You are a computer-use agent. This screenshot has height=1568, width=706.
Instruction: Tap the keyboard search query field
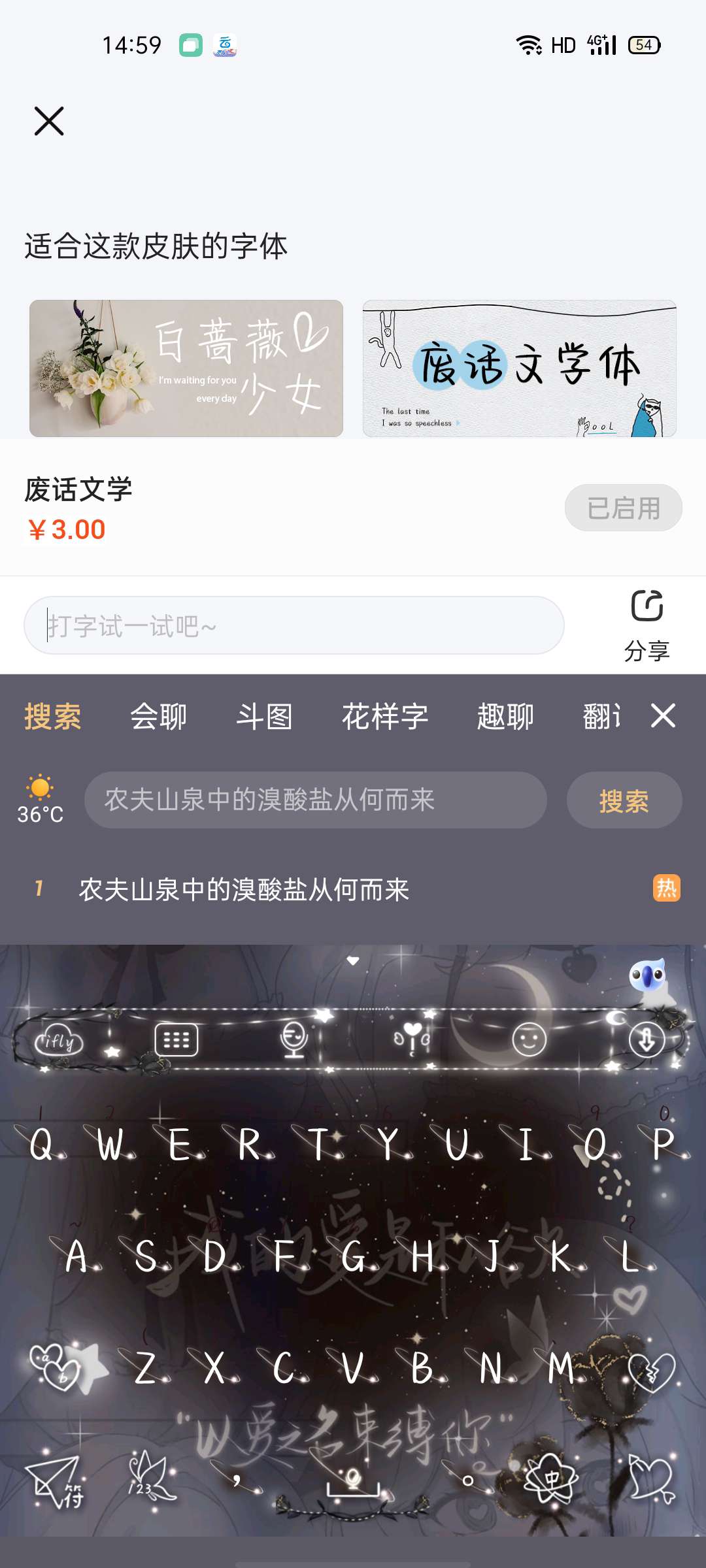[x=315, y=800]
